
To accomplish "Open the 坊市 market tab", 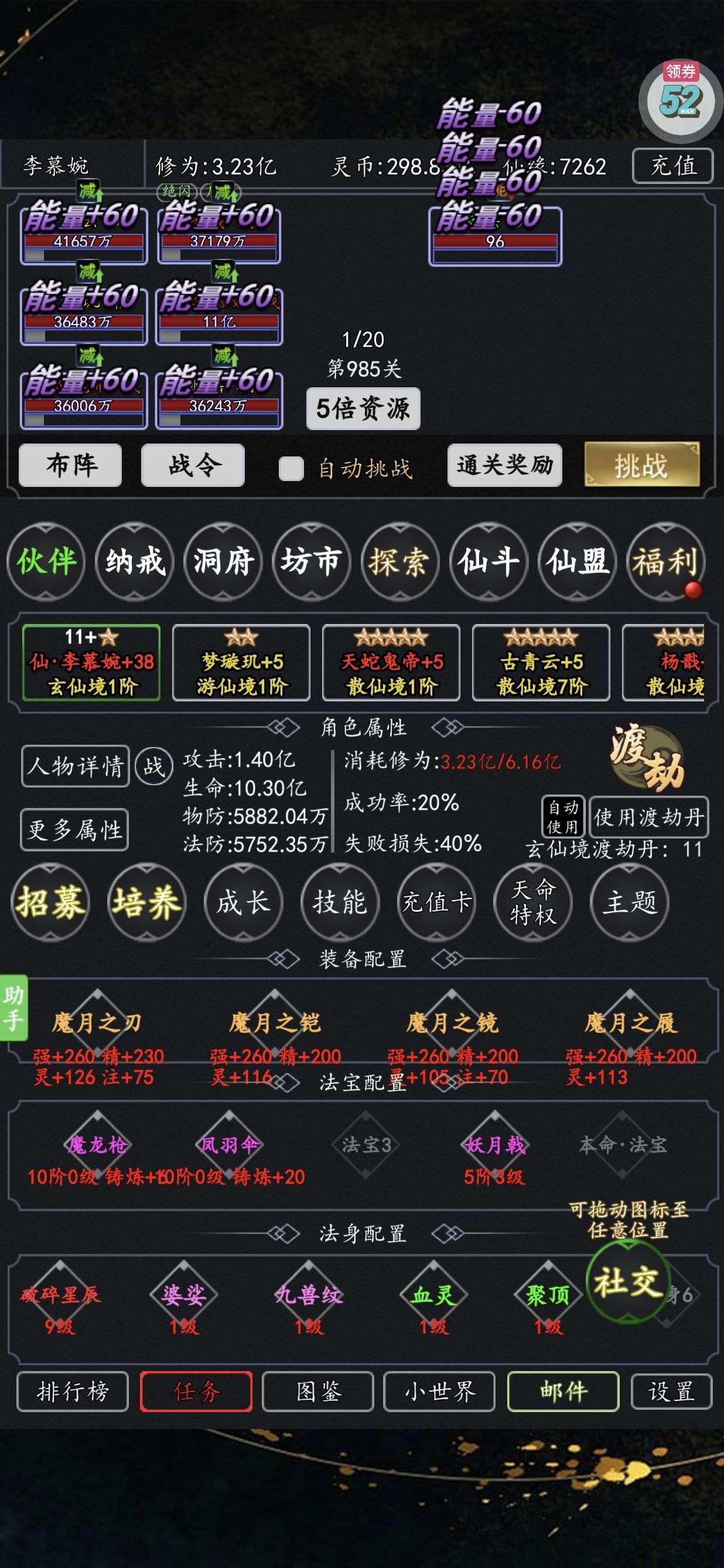I will 312,561.
